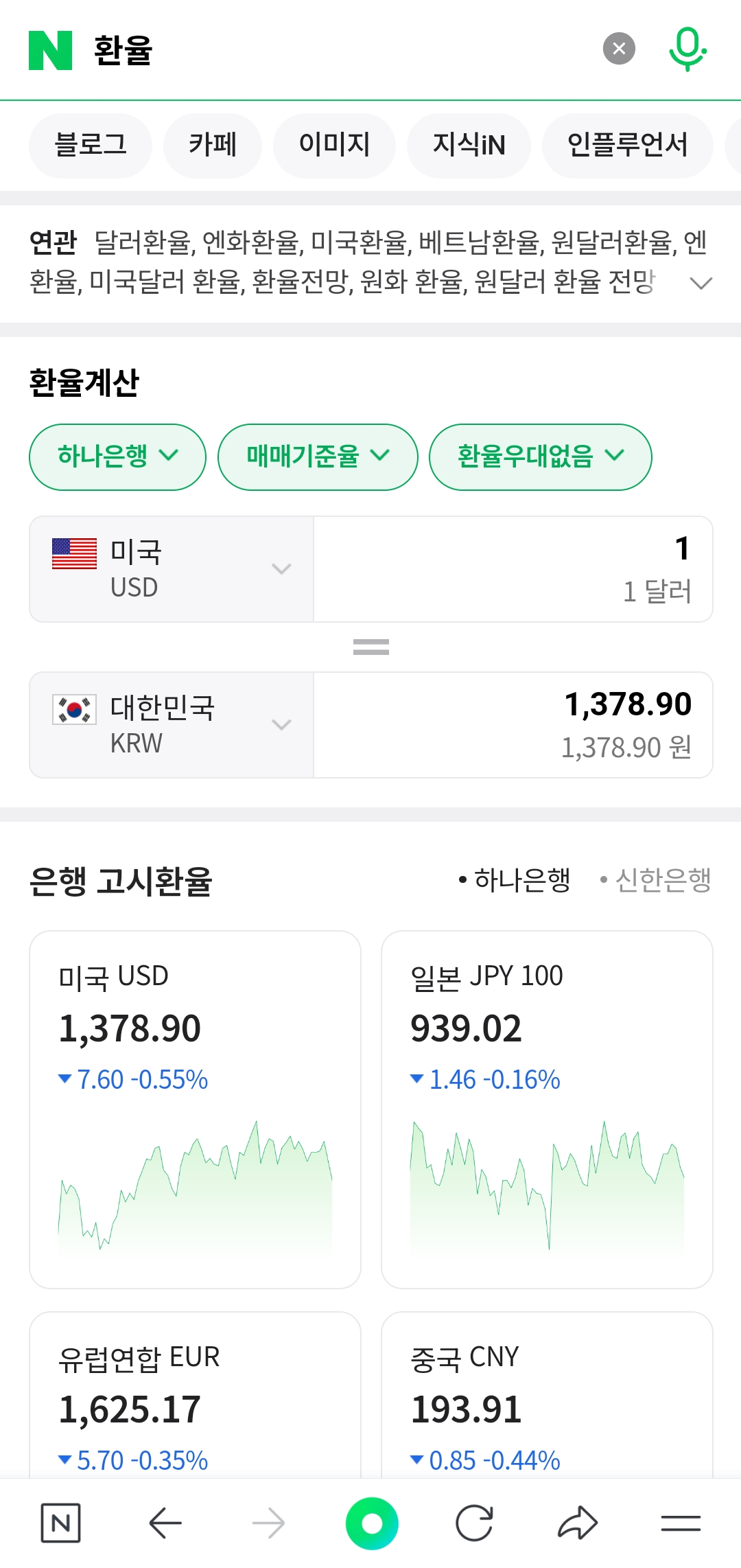Switch to the 카페 tab
The width and height of the screenshot is (741, 1568).
(213, 145)
